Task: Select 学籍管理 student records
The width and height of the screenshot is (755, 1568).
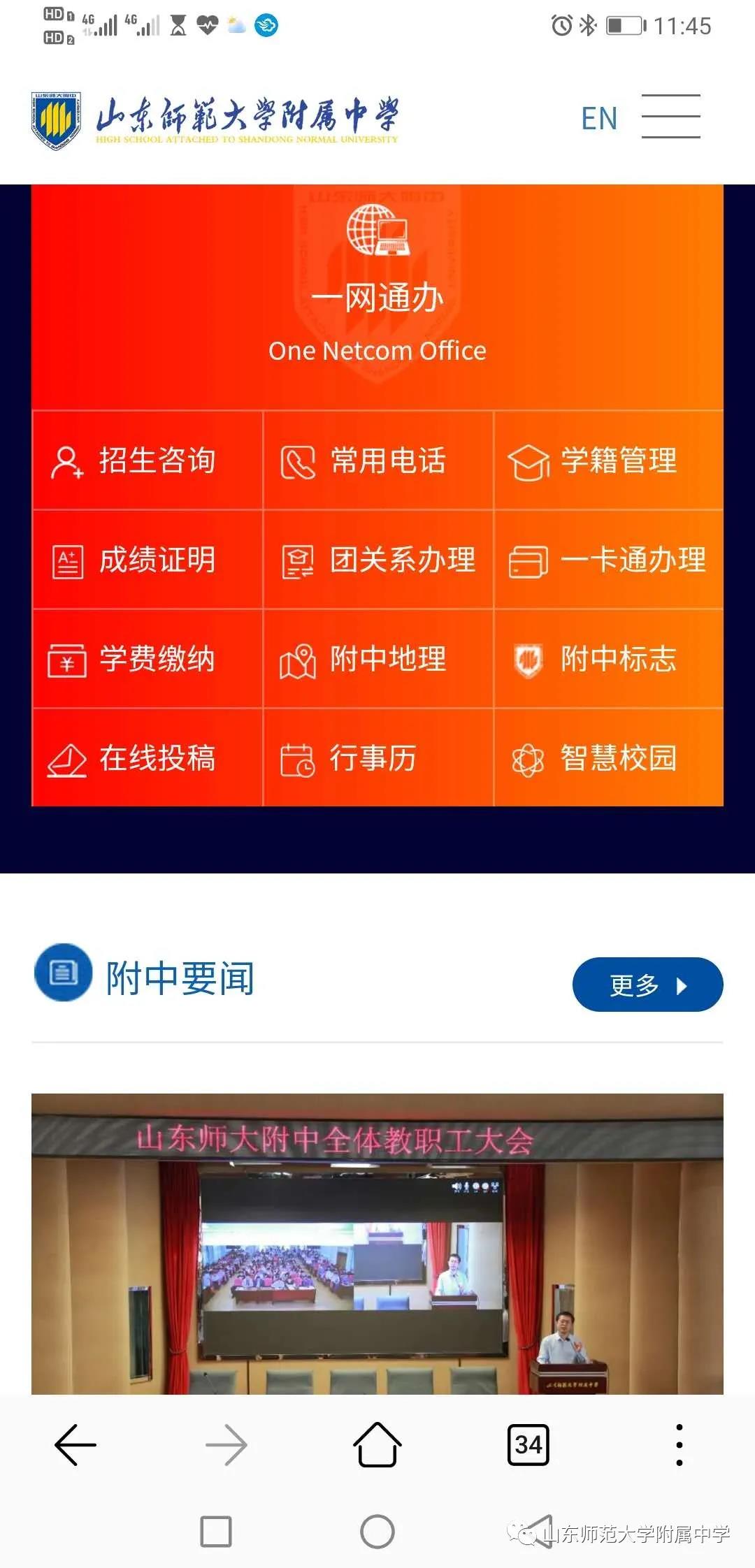Action: pyautogui.click(x=608, y=461)
